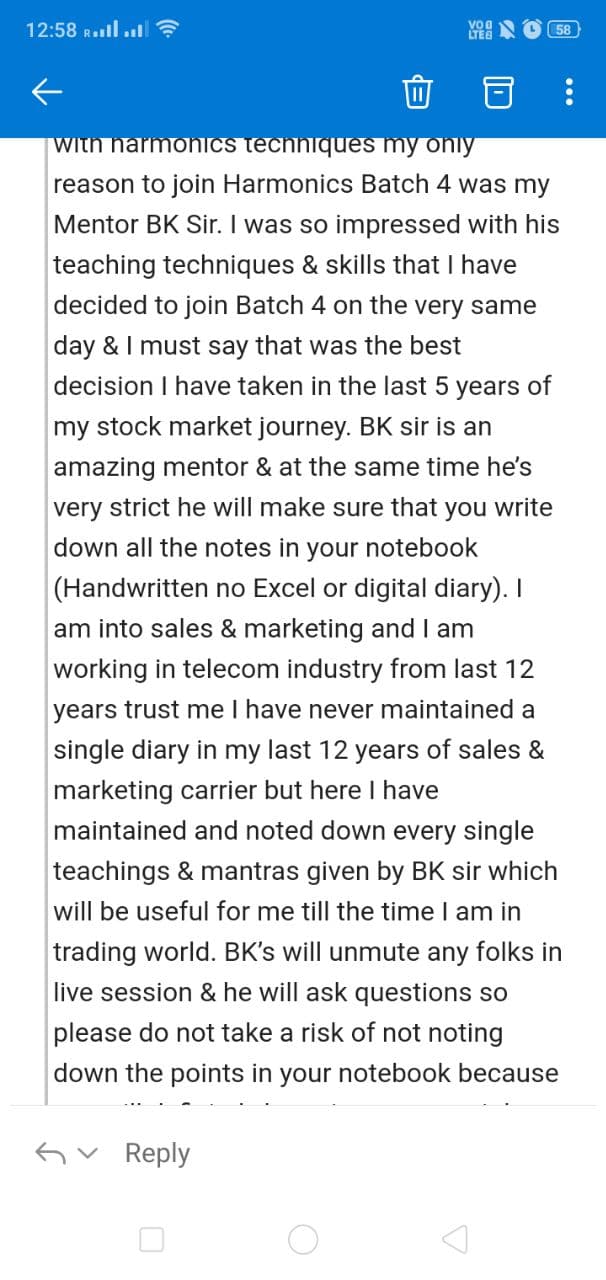
Task: Go back using the arrow in the app bar
Action: [x=47, y=93]
